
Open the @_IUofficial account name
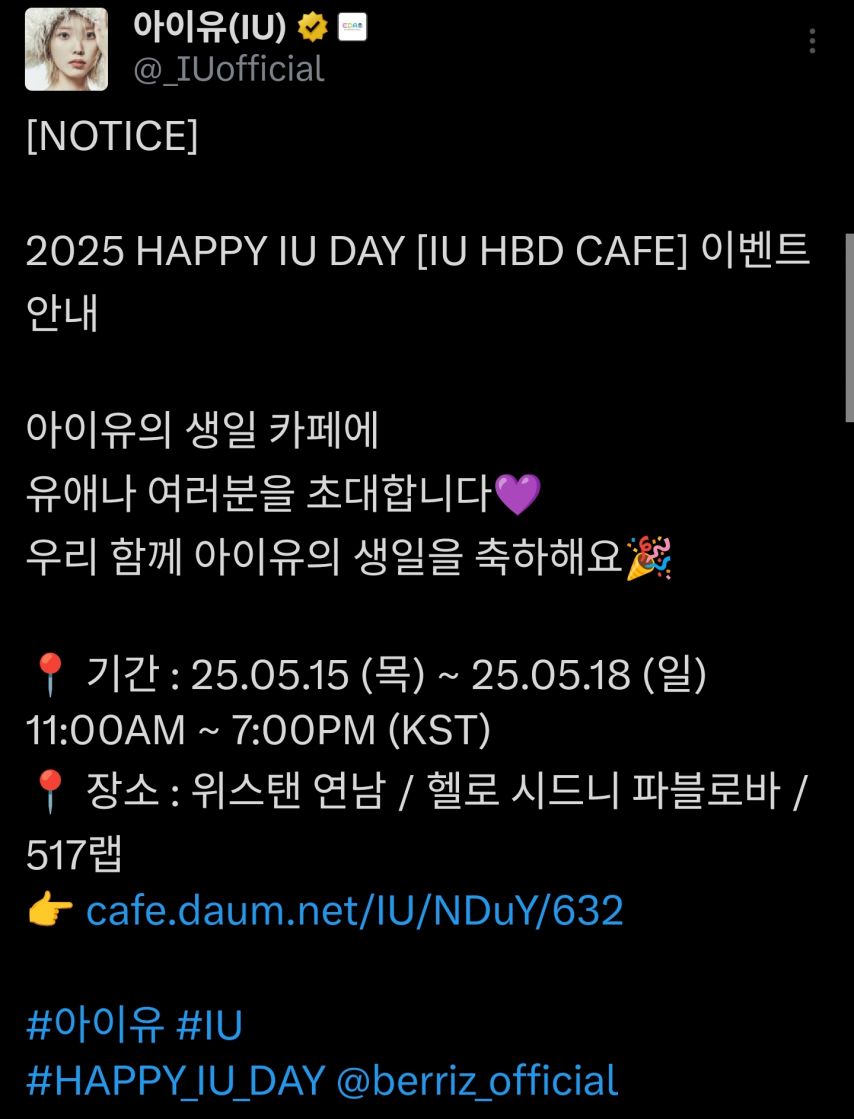[x=229, y=69]
